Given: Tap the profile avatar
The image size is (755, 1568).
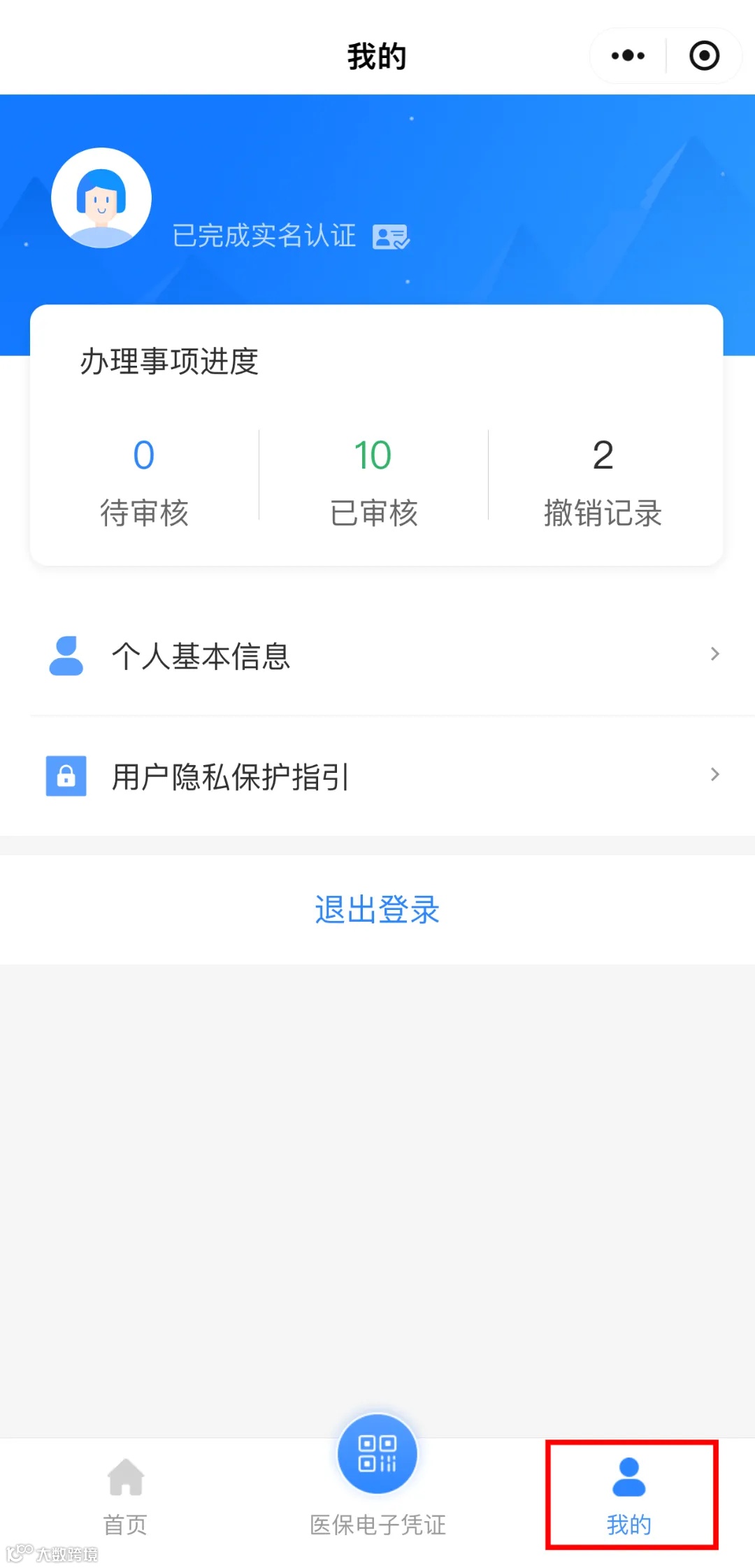Looking at the screenshot, I should coord(101,198).
